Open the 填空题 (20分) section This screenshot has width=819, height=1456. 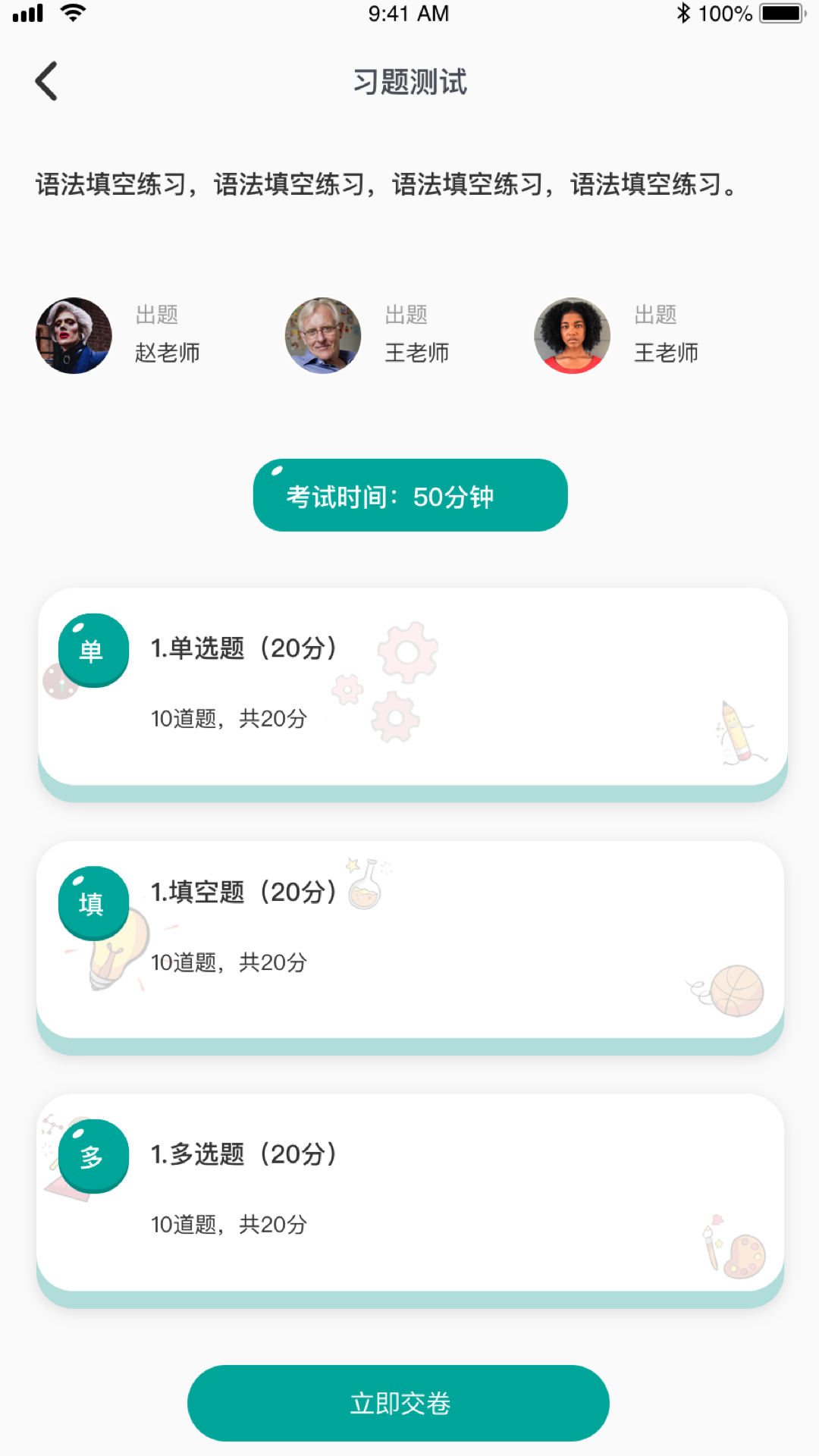[x=409, y=939]
